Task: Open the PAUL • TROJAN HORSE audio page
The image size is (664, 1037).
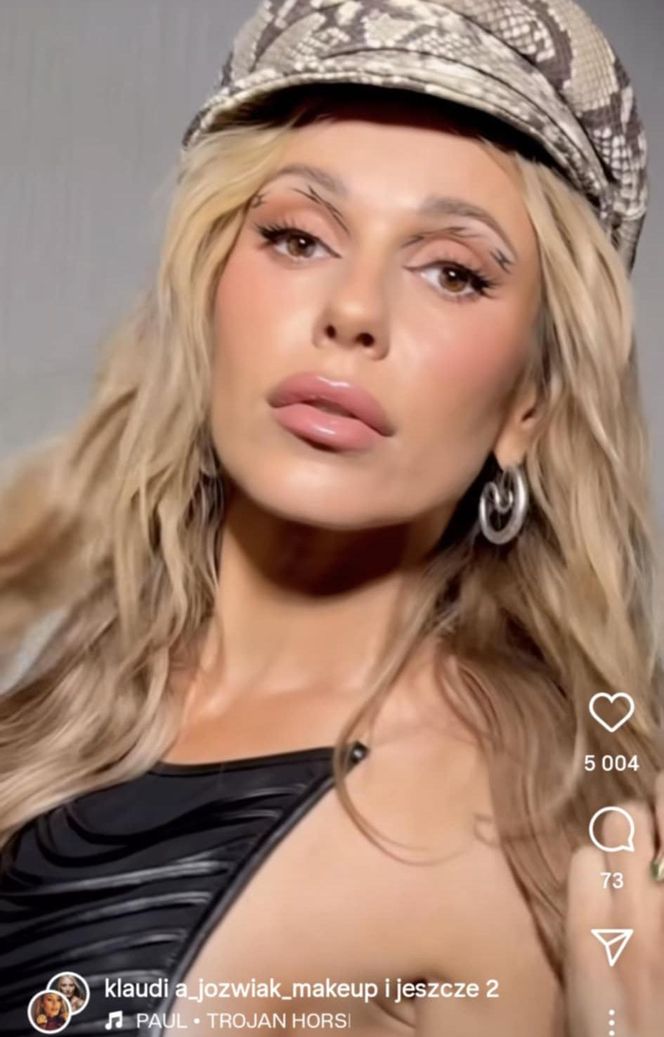Action: tap(228, 1021)
